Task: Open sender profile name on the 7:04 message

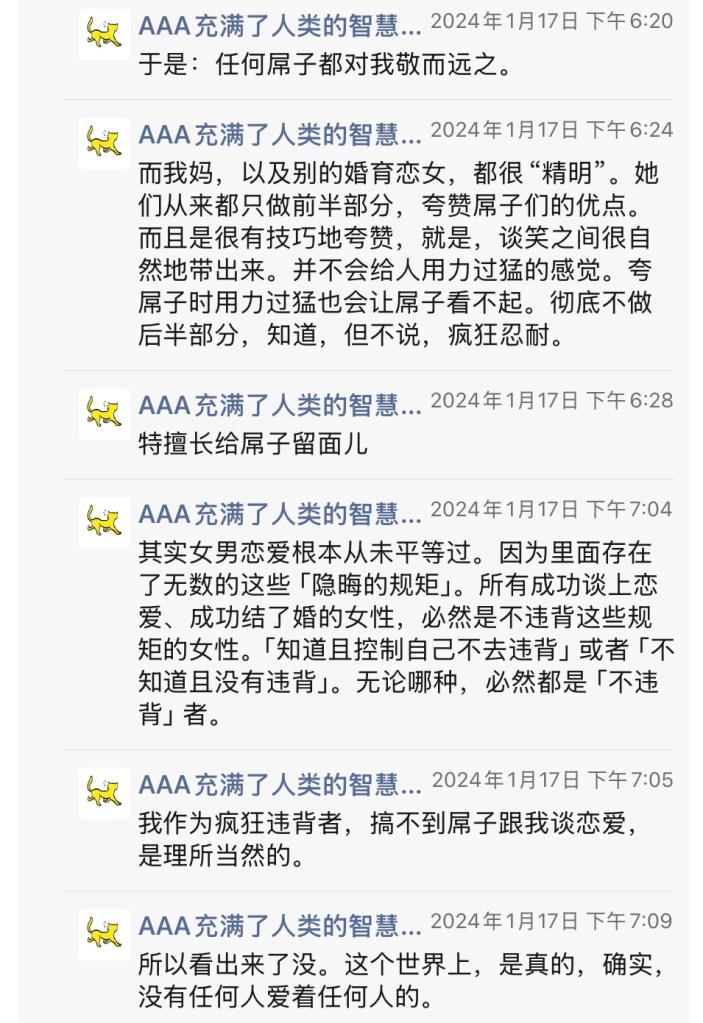Action: [280, 513]
